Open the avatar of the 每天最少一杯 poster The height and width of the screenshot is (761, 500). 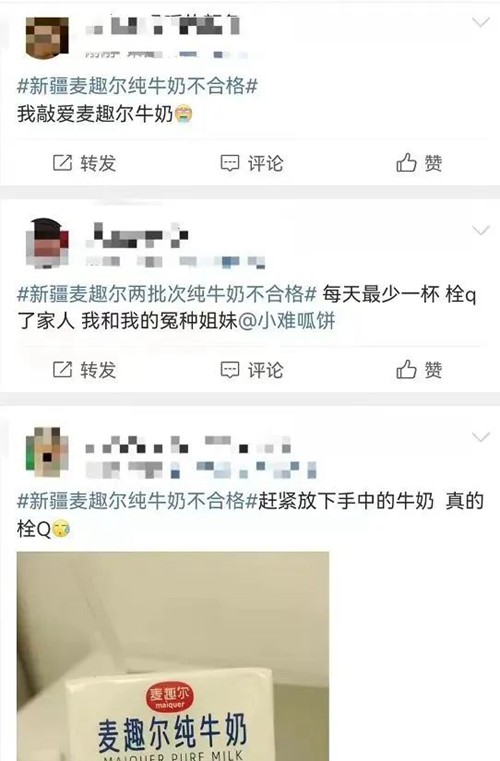click(x=47, y=243)
